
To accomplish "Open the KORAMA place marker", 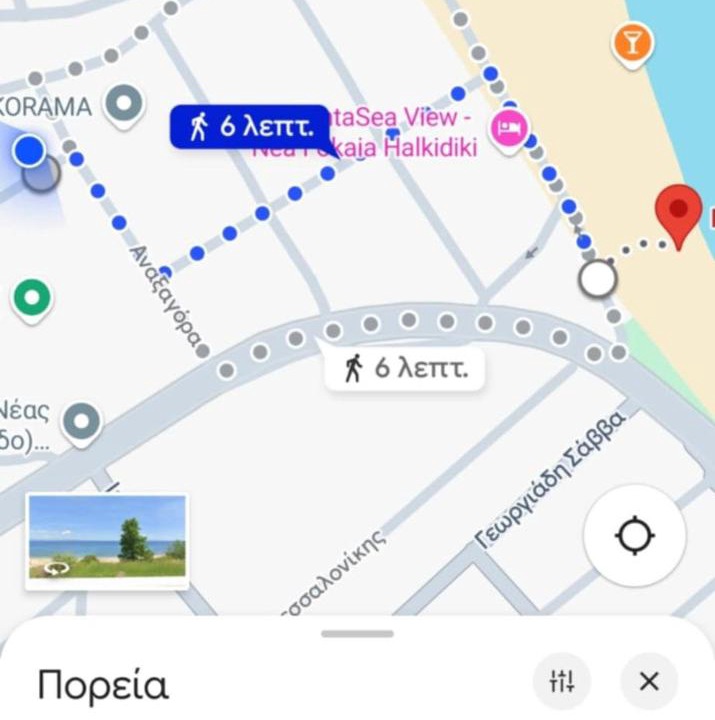I will [125, 103].
